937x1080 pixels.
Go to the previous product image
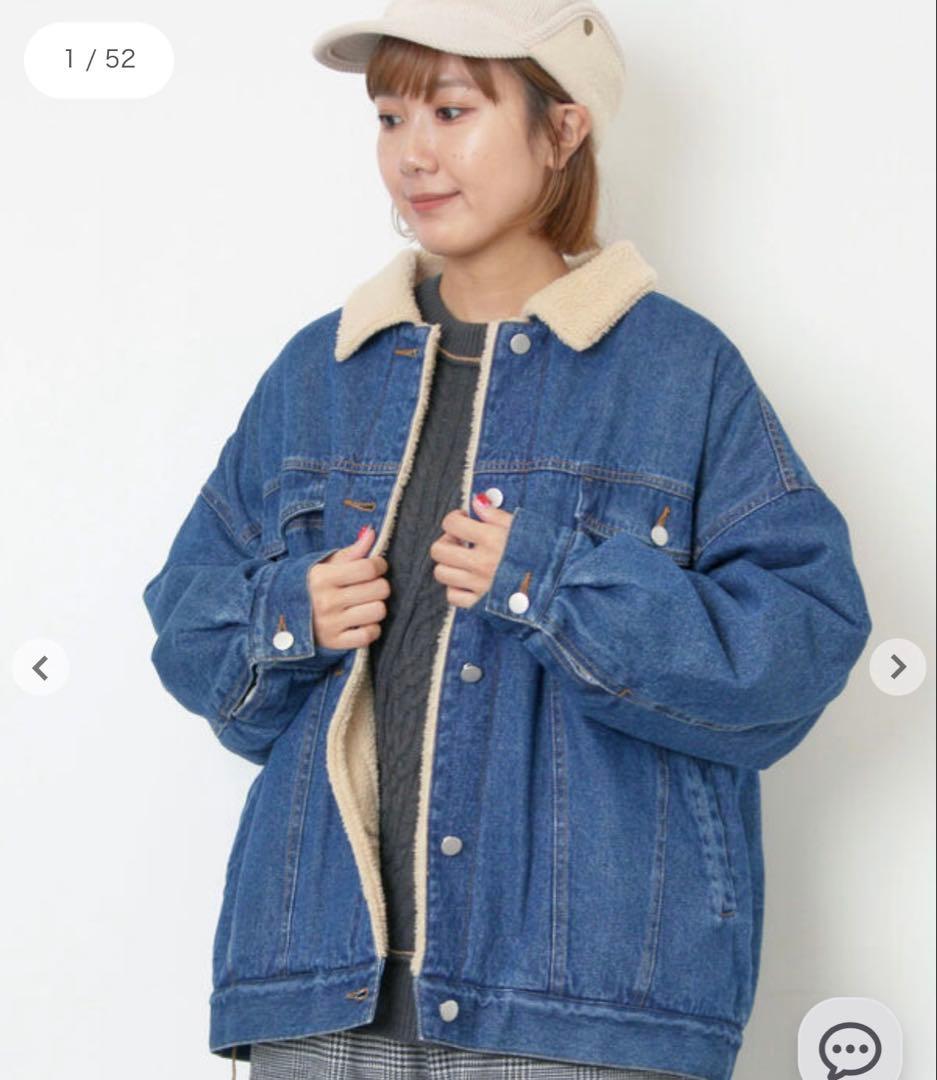[x=41, y=667]
